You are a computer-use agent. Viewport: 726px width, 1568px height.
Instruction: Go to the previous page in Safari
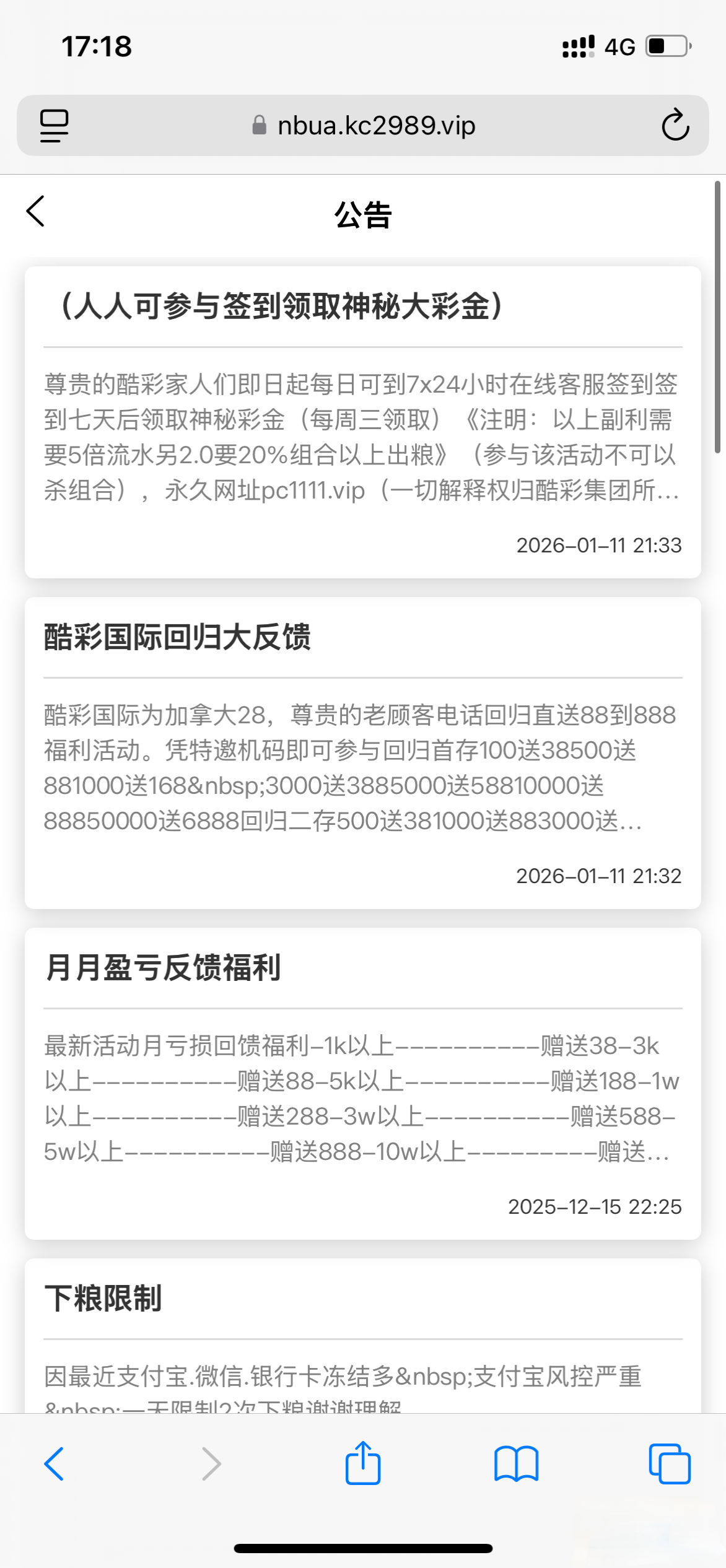55,1464
